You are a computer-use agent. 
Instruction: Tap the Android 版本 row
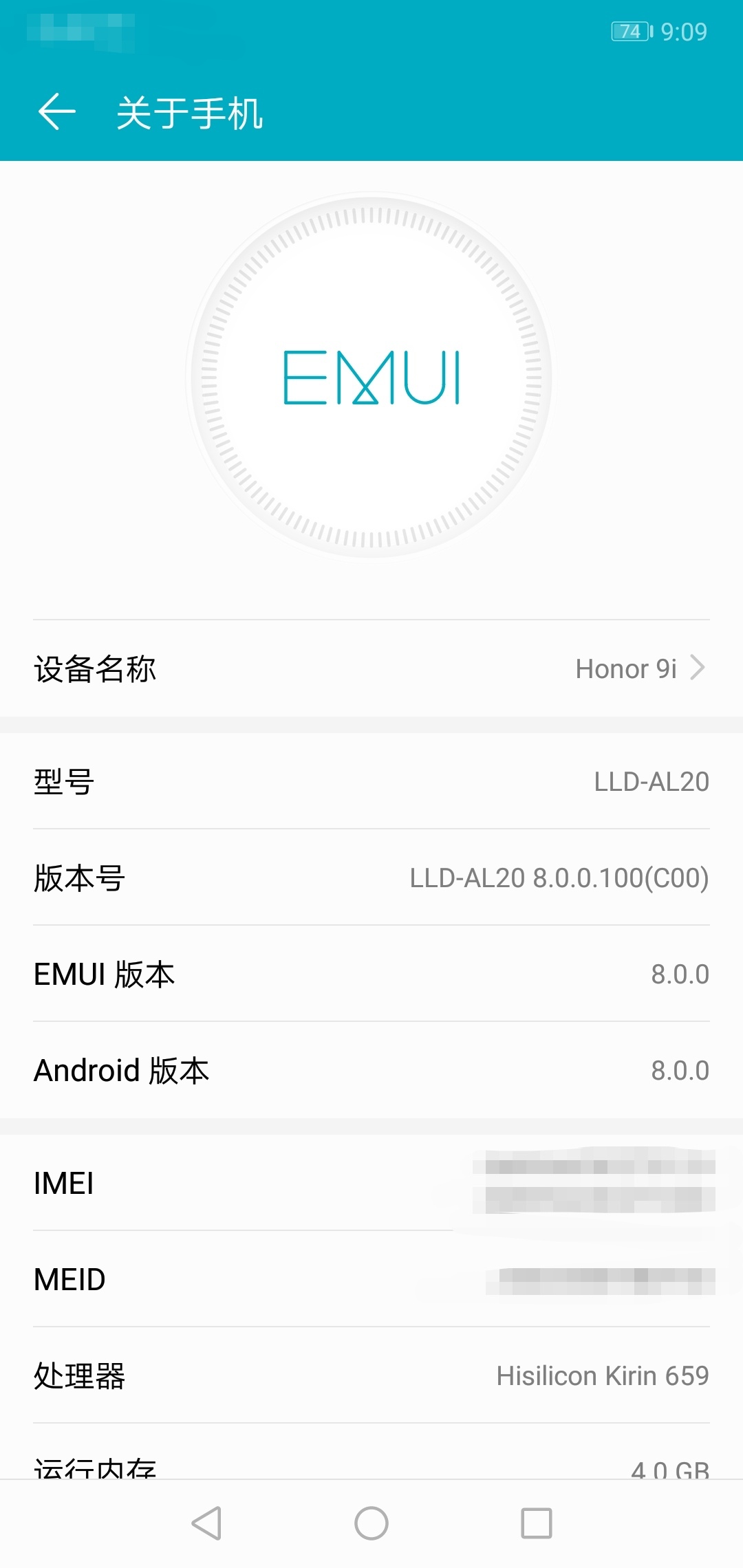click(x=371, y=1070)
